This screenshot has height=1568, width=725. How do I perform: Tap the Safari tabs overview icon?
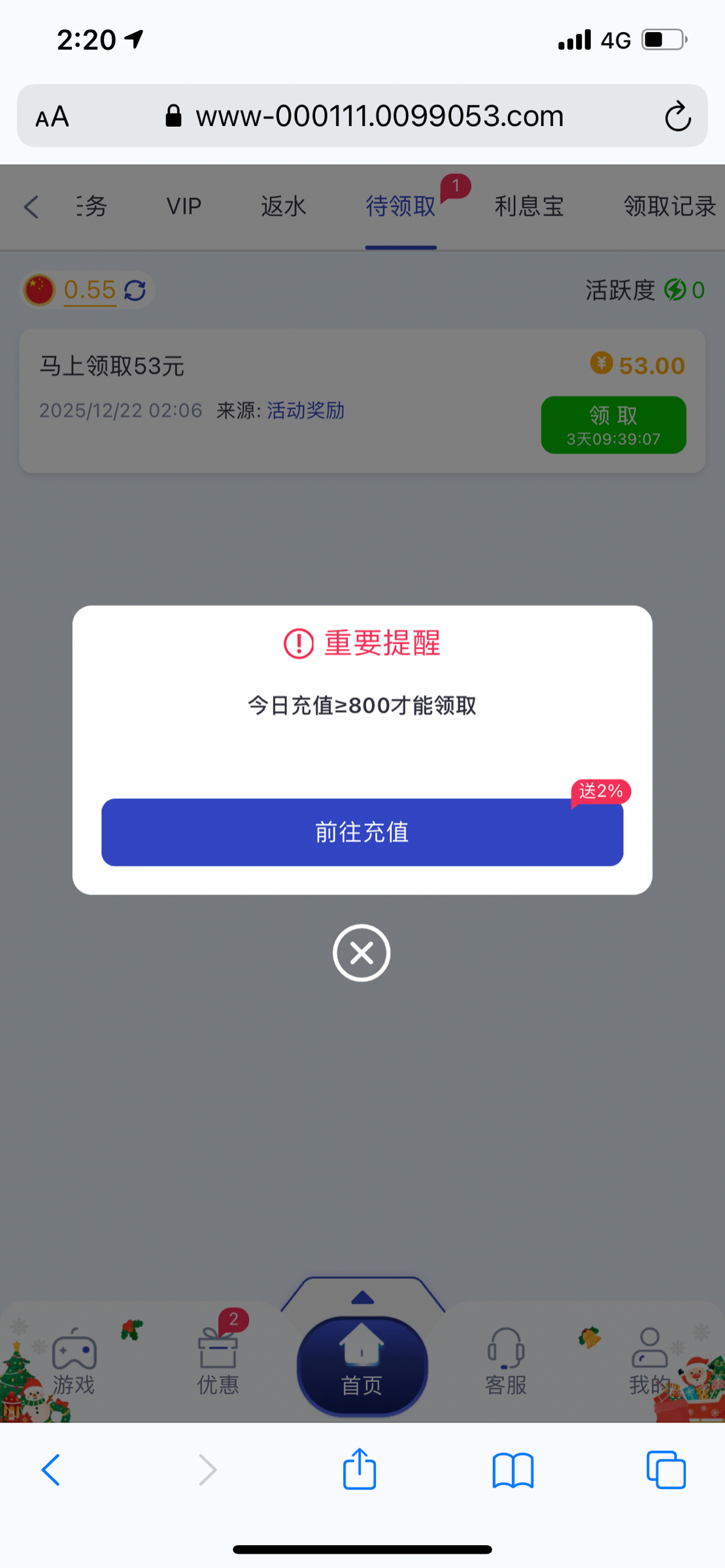(x=666, y=1470)
